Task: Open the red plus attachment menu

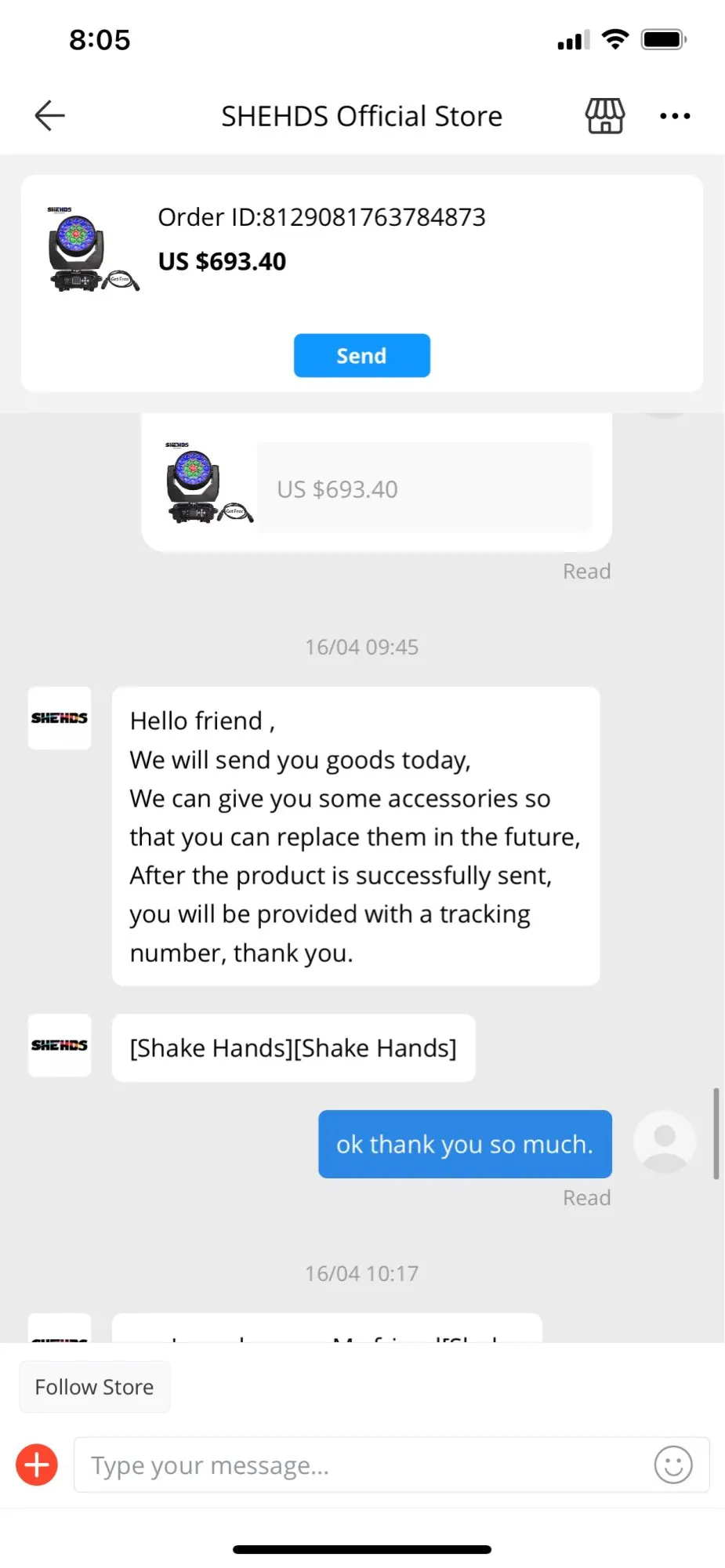Action: pos(37,1465)
